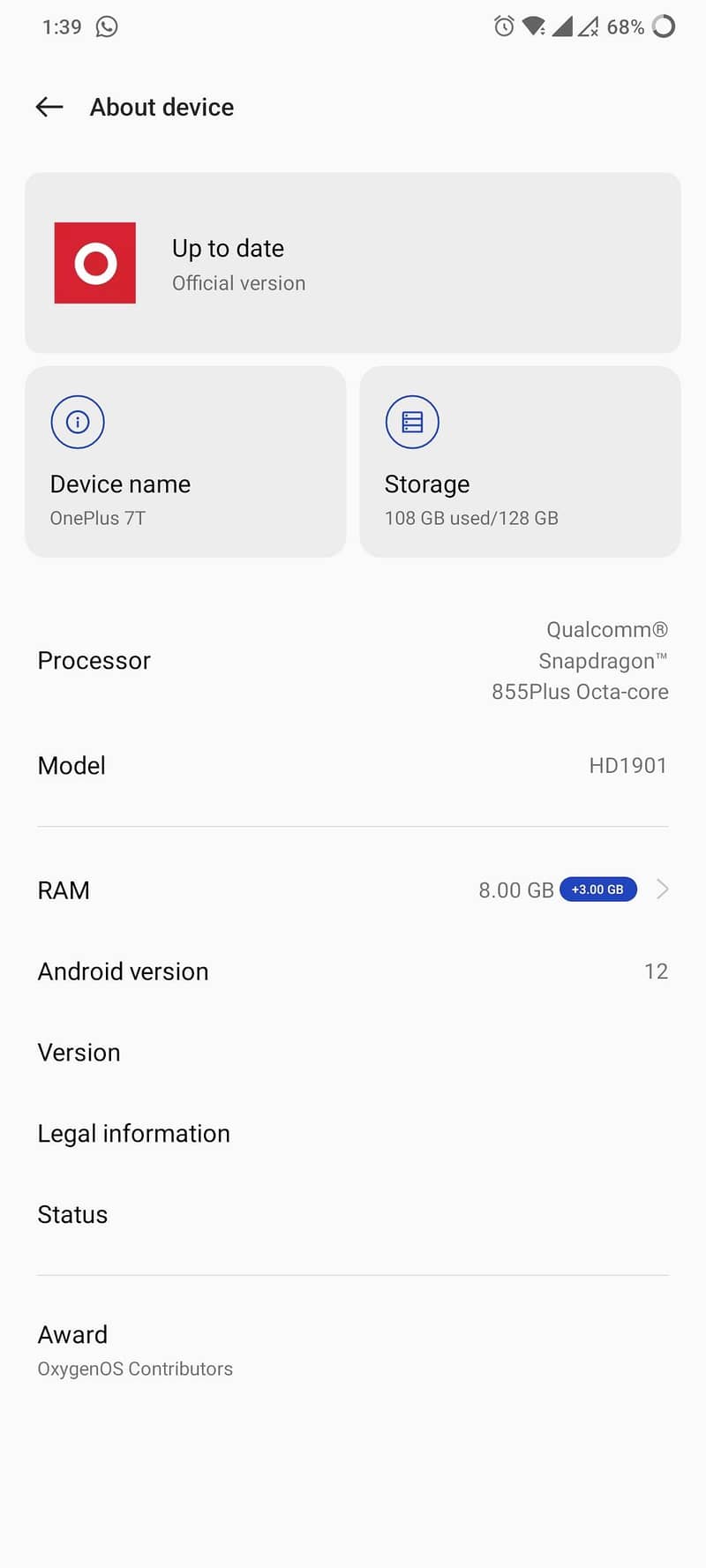Image resolution: width=706 pixels, height=1568 pixels.
Task: Open the Version section
Action: (x=352, y=1052)
